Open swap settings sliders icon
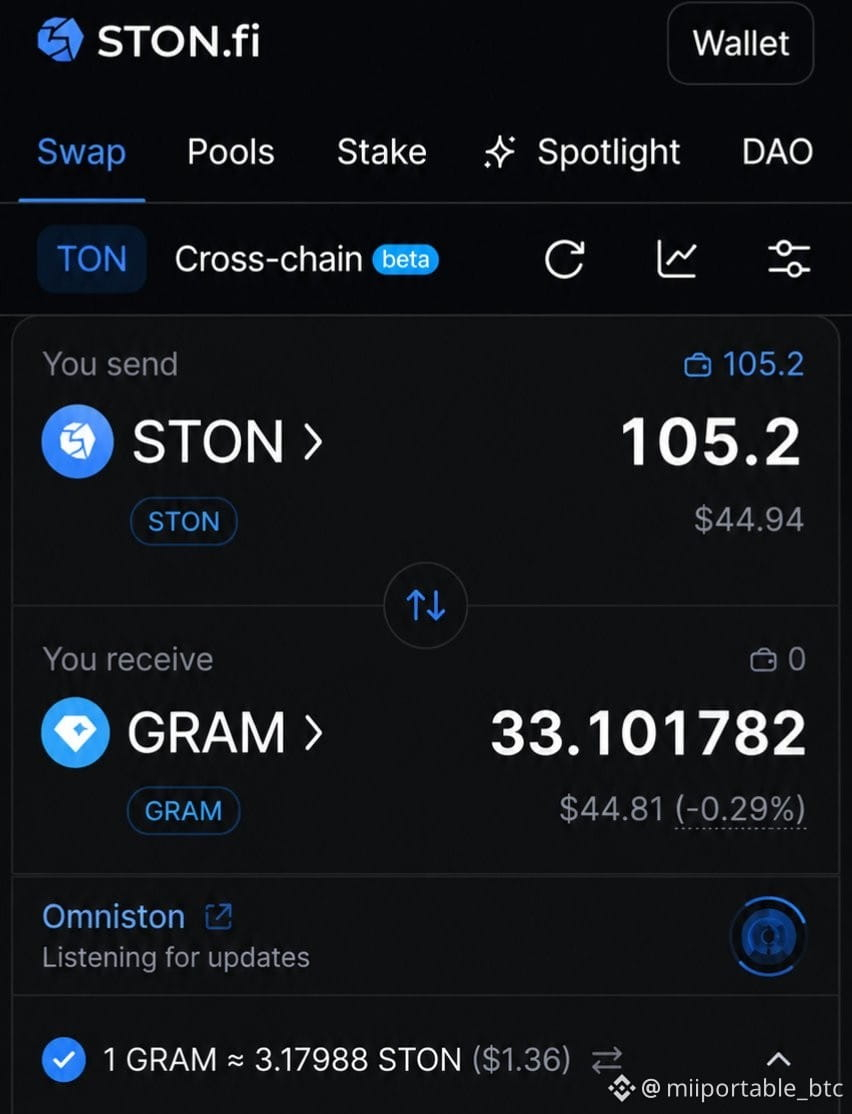 point(789,259)
